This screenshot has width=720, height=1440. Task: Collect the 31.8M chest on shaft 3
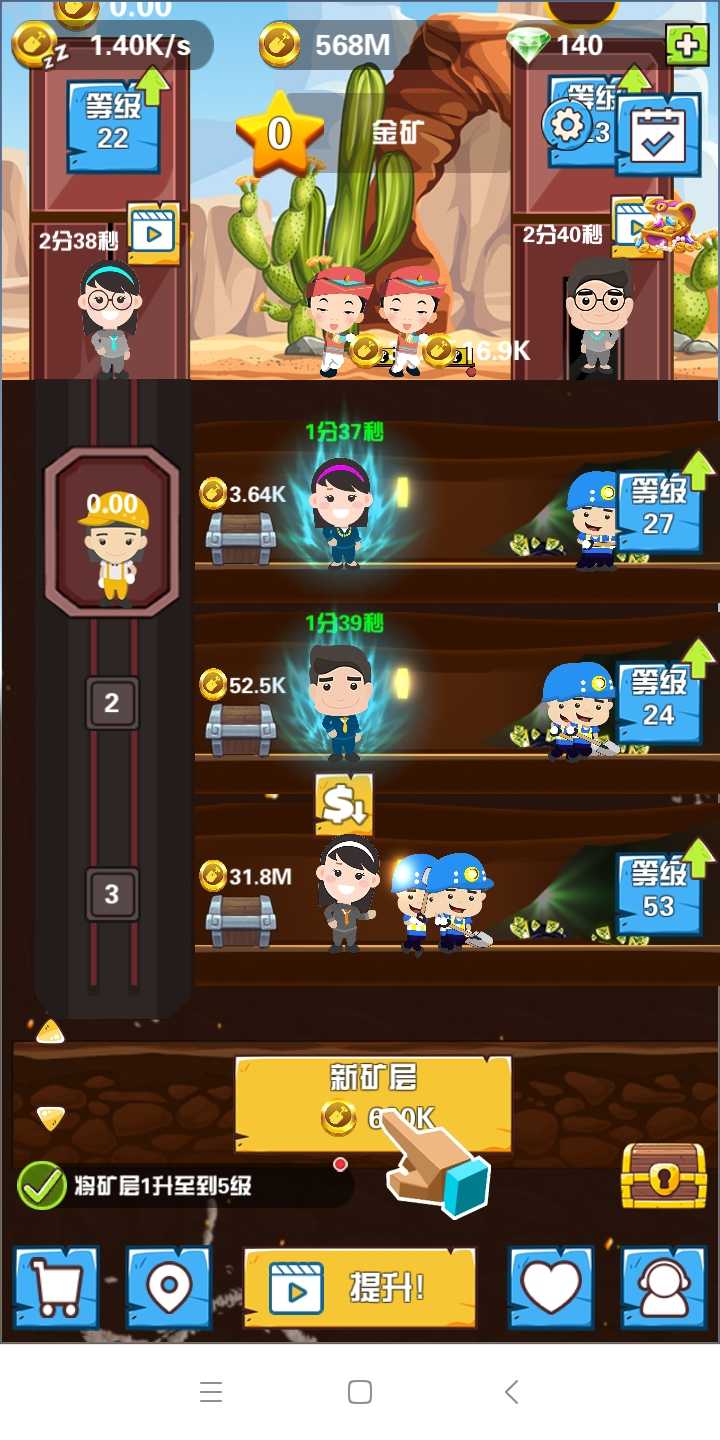click(x=240, y=918)
